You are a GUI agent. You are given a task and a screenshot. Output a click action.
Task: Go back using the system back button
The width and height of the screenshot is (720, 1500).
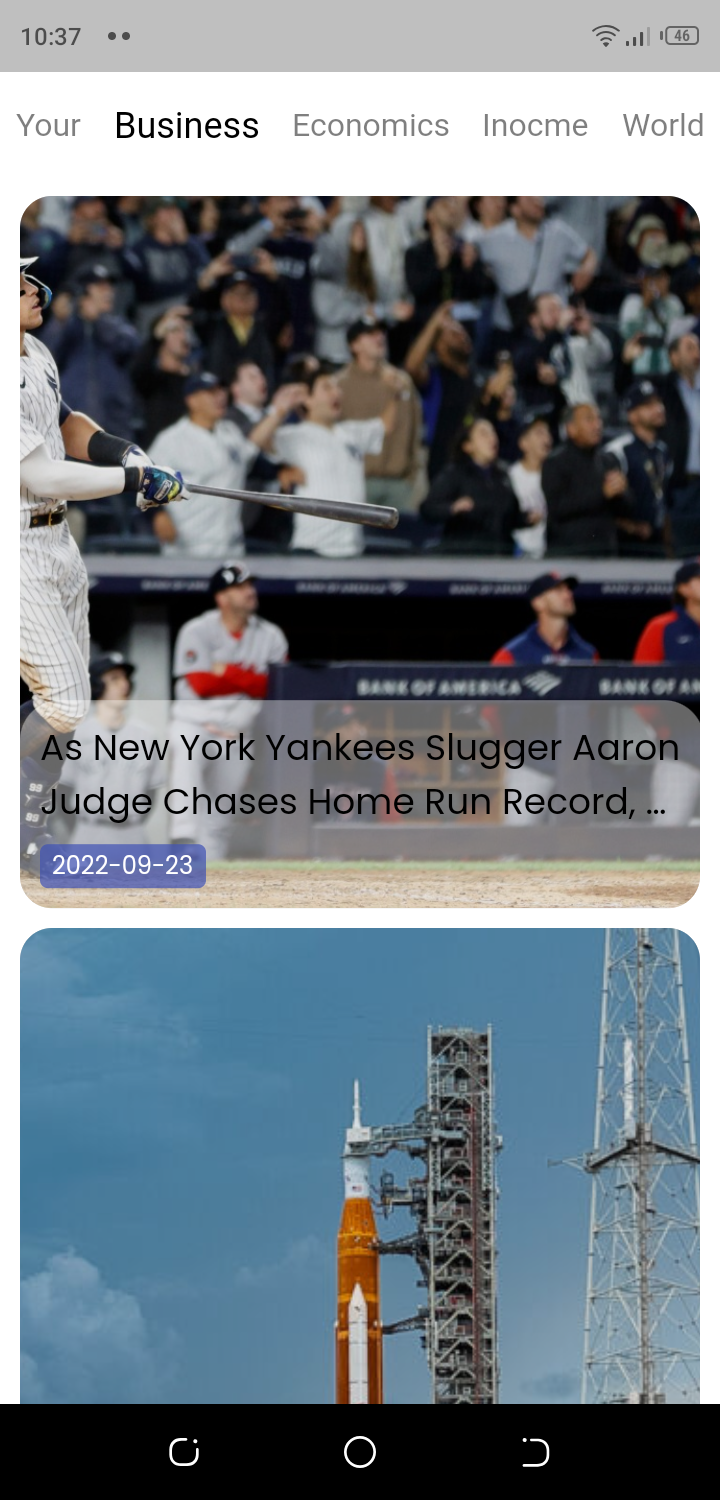pos(535,1452)
